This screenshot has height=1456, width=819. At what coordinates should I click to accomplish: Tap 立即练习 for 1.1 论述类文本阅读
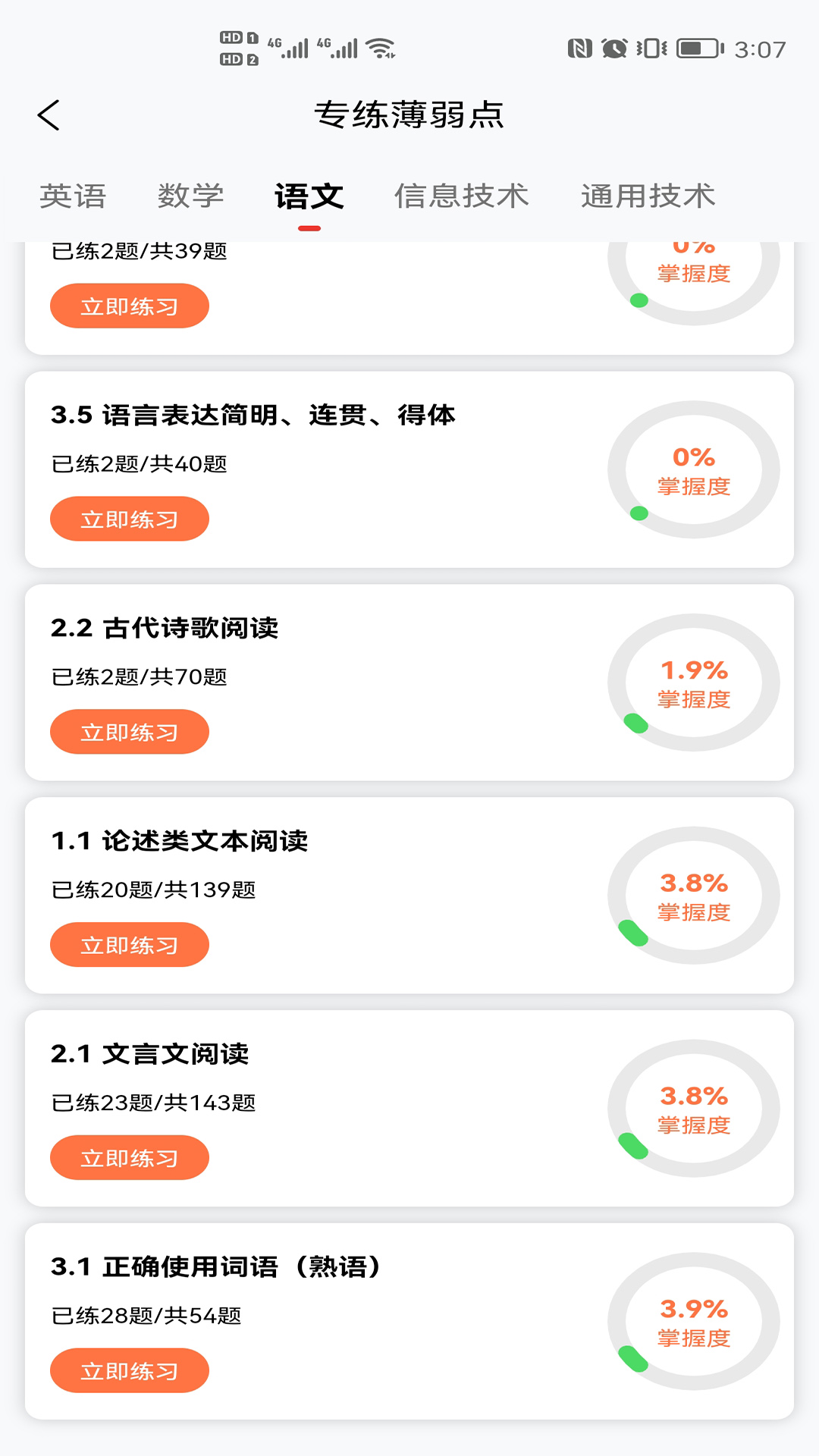pos(129,944)
